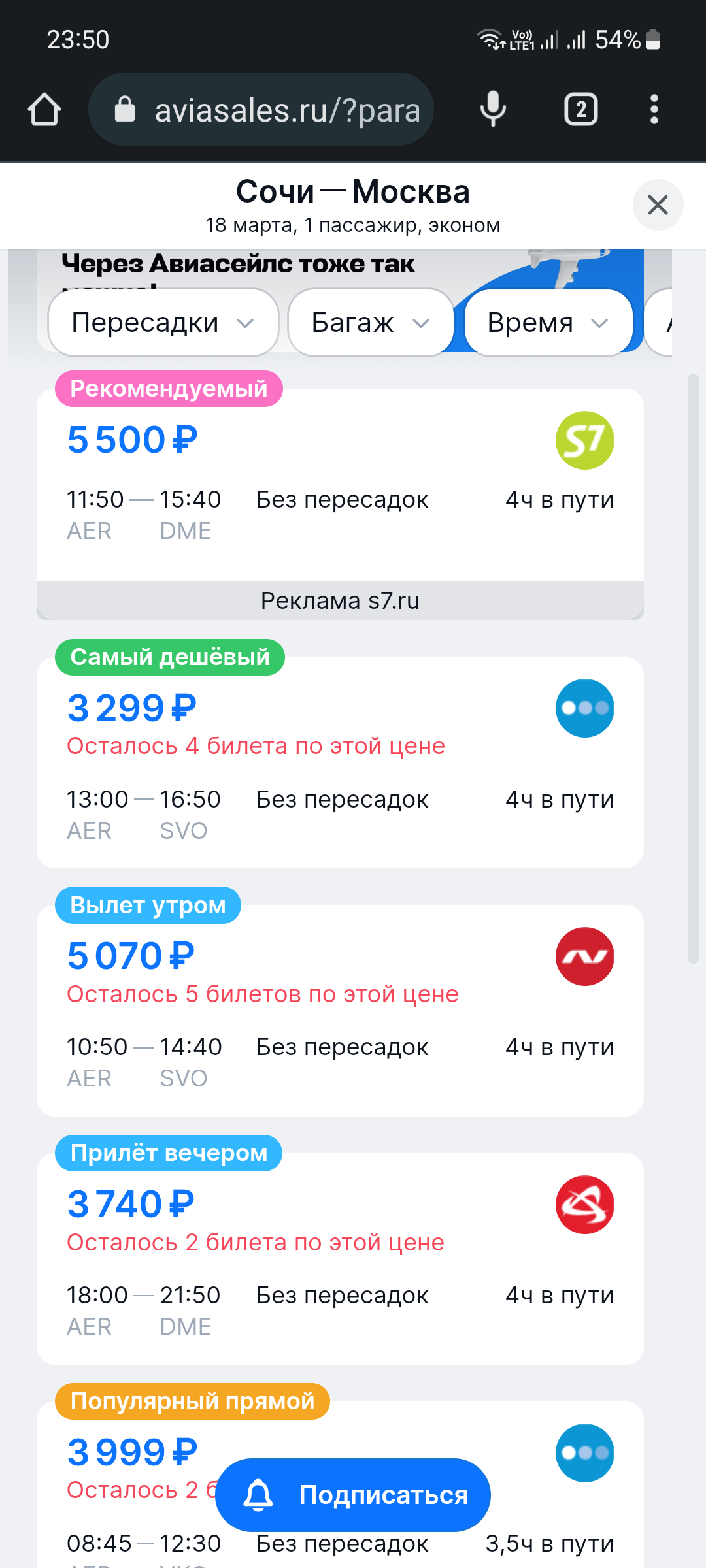Expand the Пересадки filter
Screen dimensions: 706x1568
[163, 323]
